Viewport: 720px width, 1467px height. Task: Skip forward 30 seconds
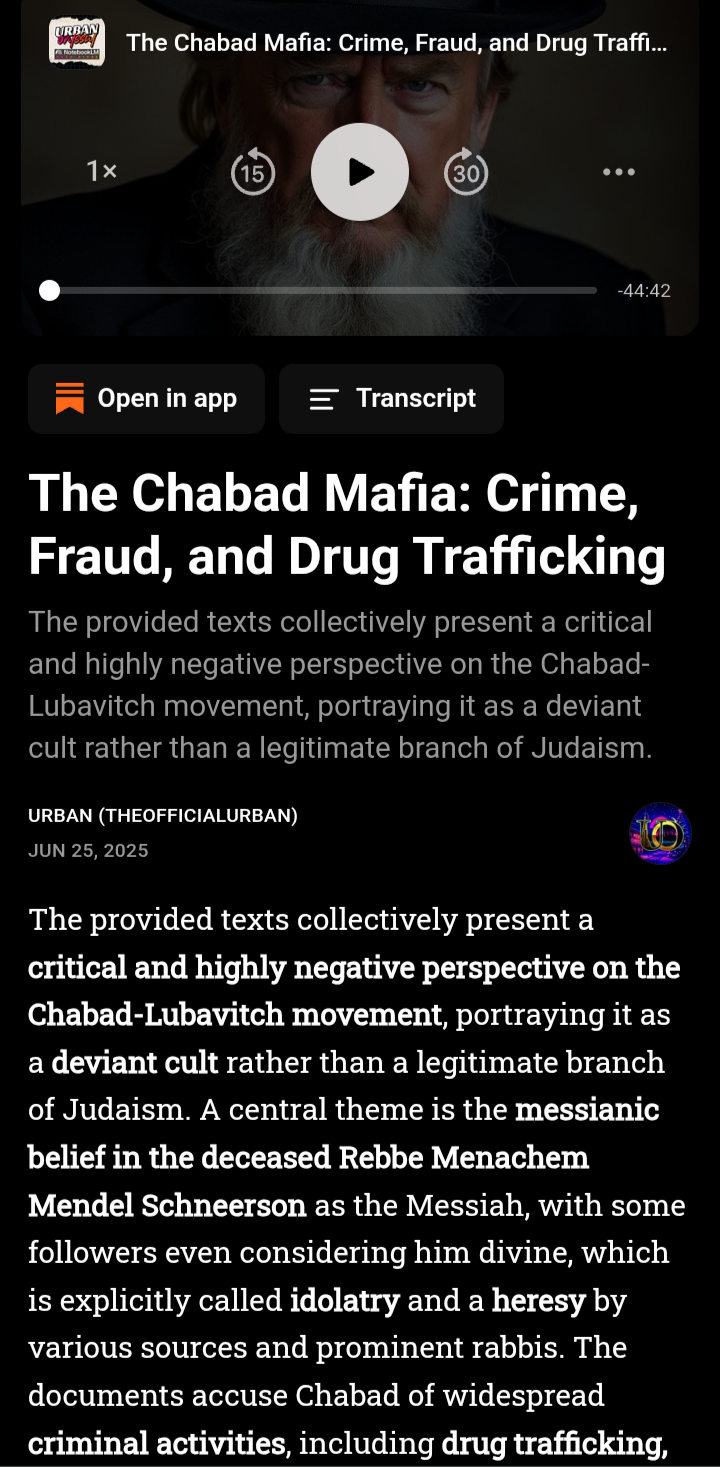[x=466, y=172]
